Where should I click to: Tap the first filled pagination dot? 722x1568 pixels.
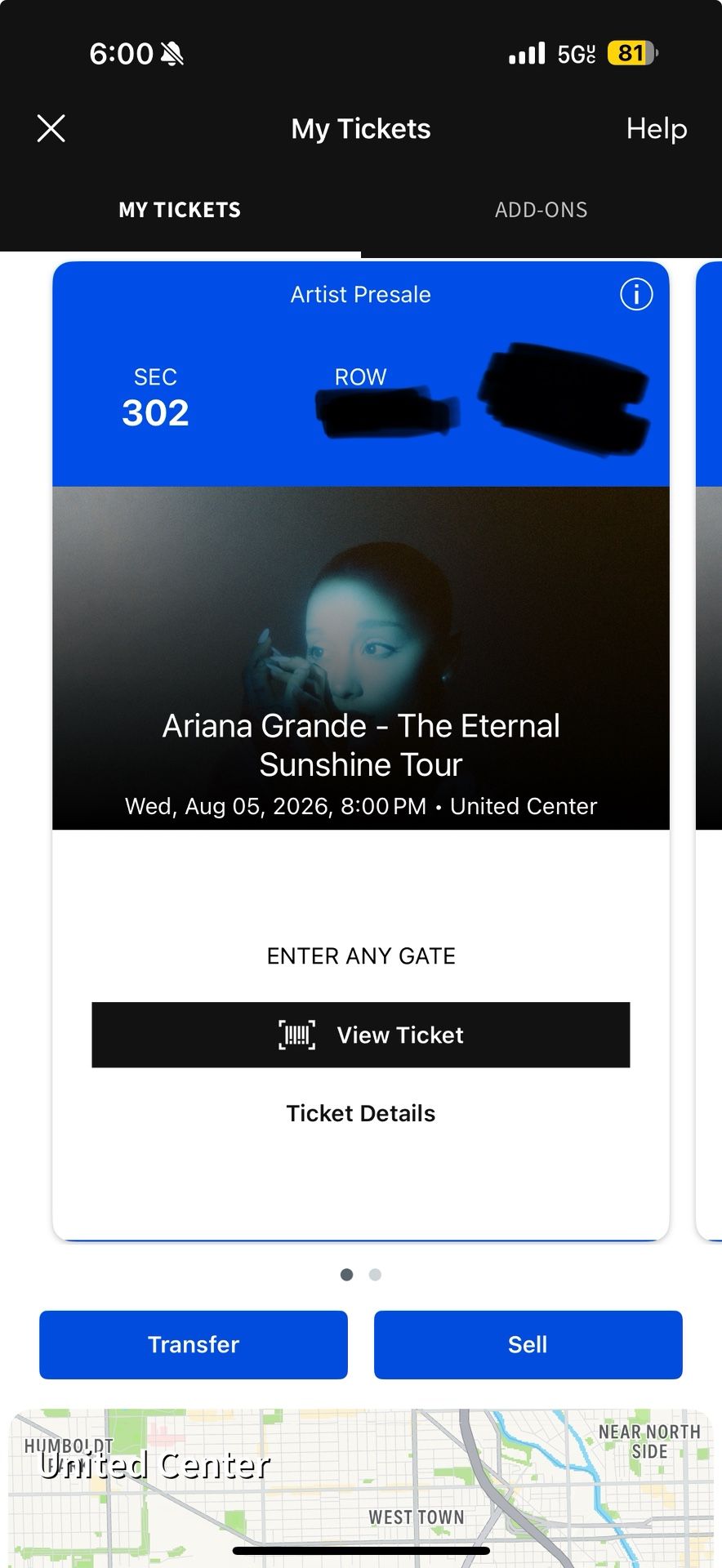pyautogui.click(x=346, y=1274)
